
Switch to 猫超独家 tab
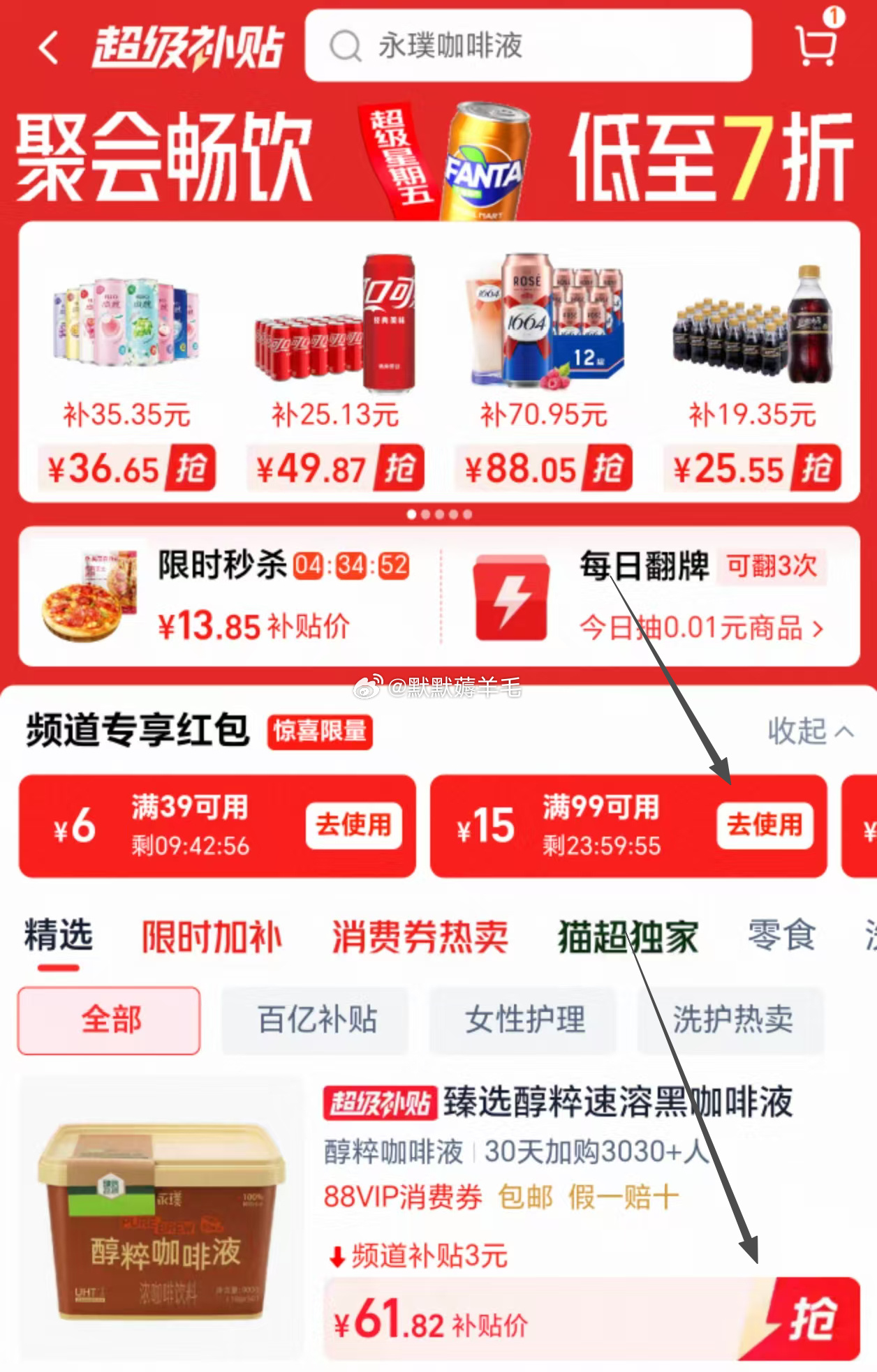[628, 937]
